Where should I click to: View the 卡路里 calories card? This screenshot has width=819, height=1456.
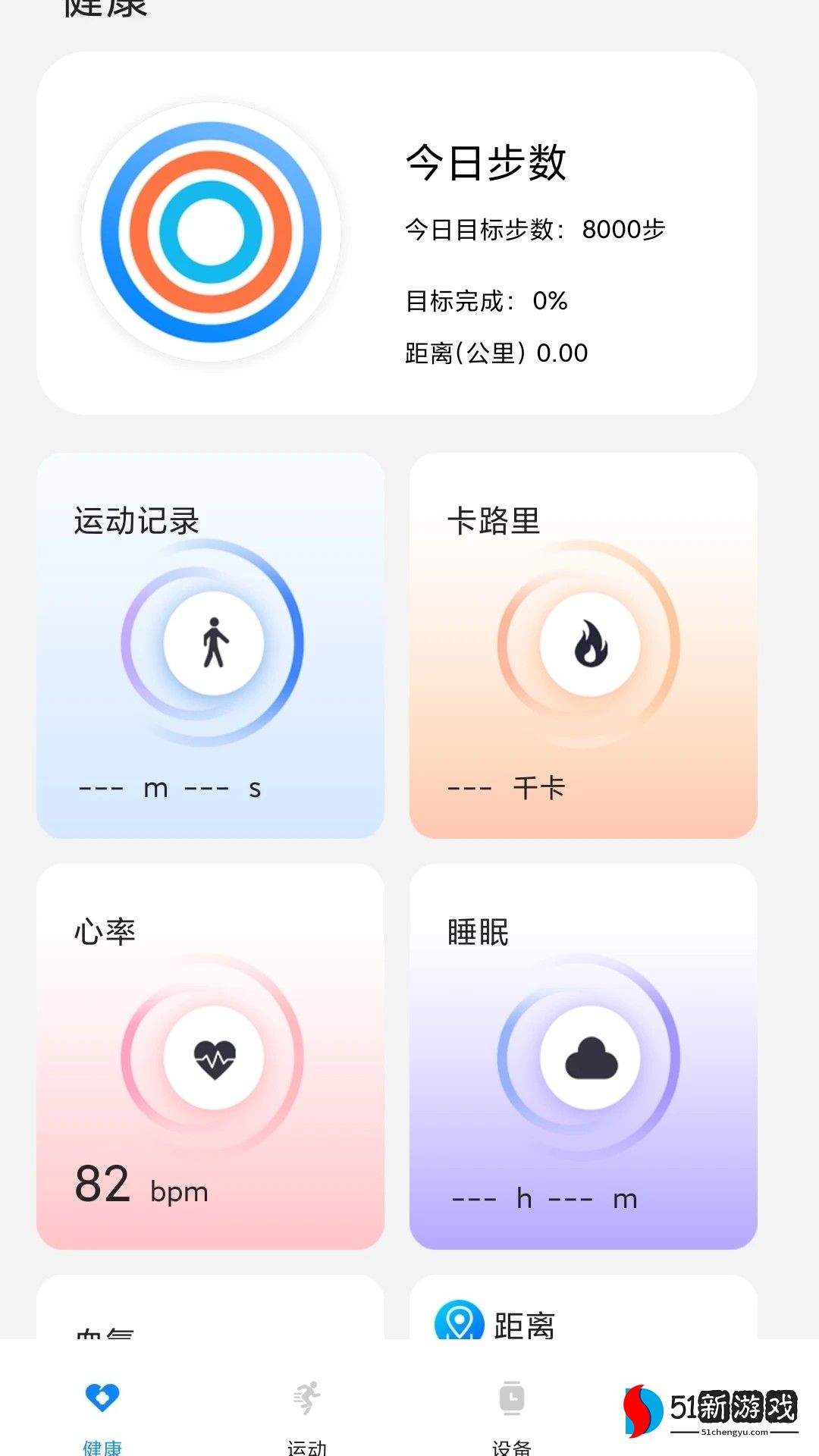[583, 645]
